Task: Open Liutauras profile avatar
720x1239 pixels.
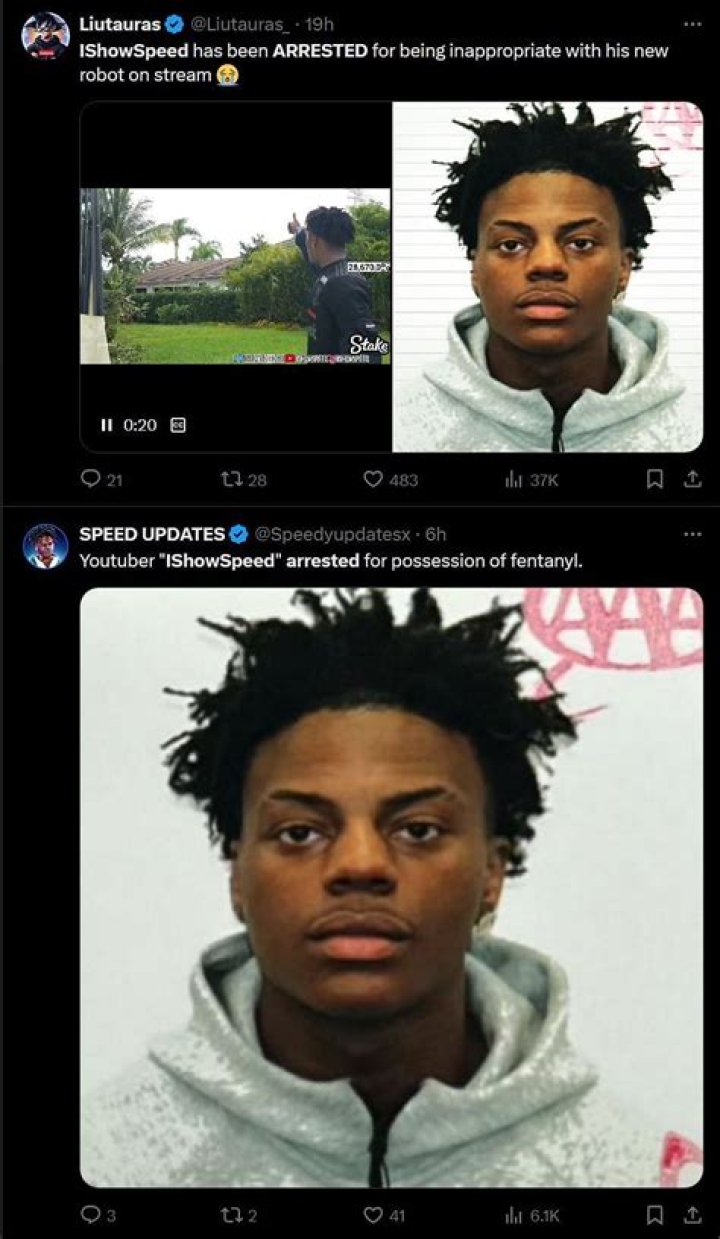Action: click(45, 36)
